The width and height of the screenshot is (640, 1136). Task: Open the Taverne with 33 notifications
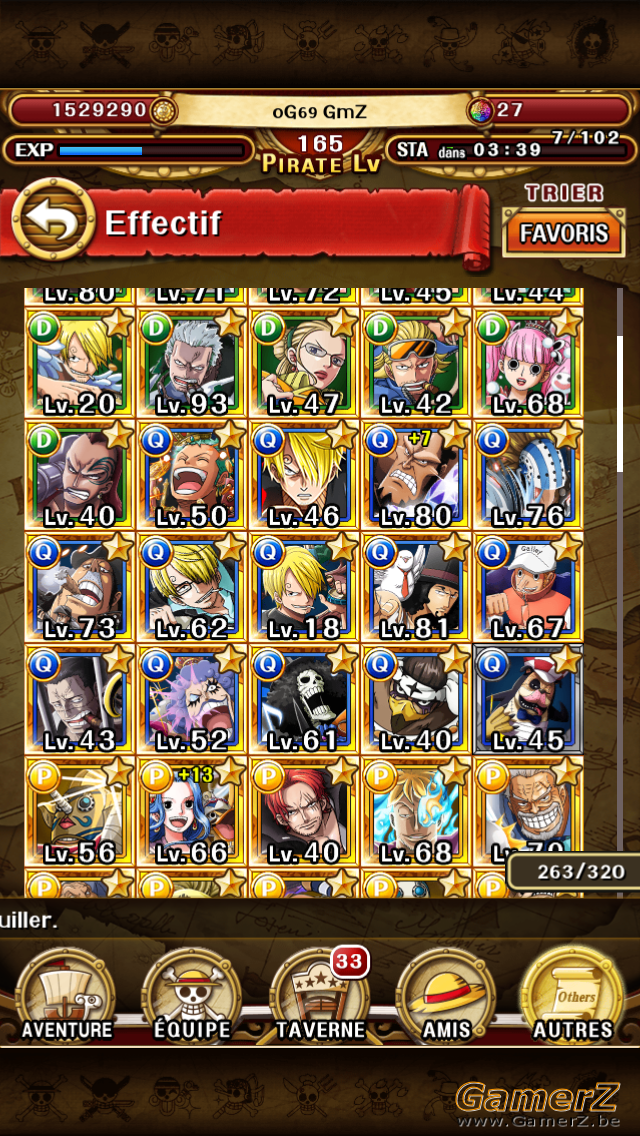point(320,996)
